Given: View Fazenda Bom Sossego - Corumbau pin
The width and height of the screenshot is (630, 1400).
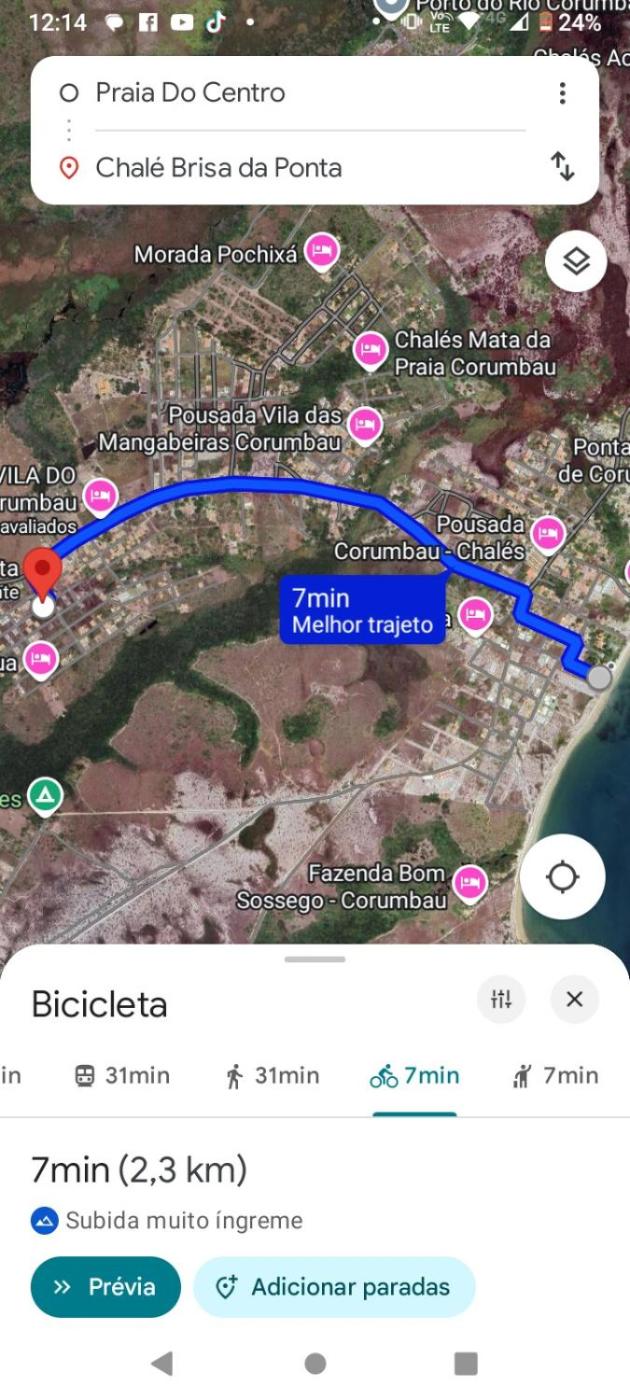Looking at the screenshot, I should click(469, 882).
